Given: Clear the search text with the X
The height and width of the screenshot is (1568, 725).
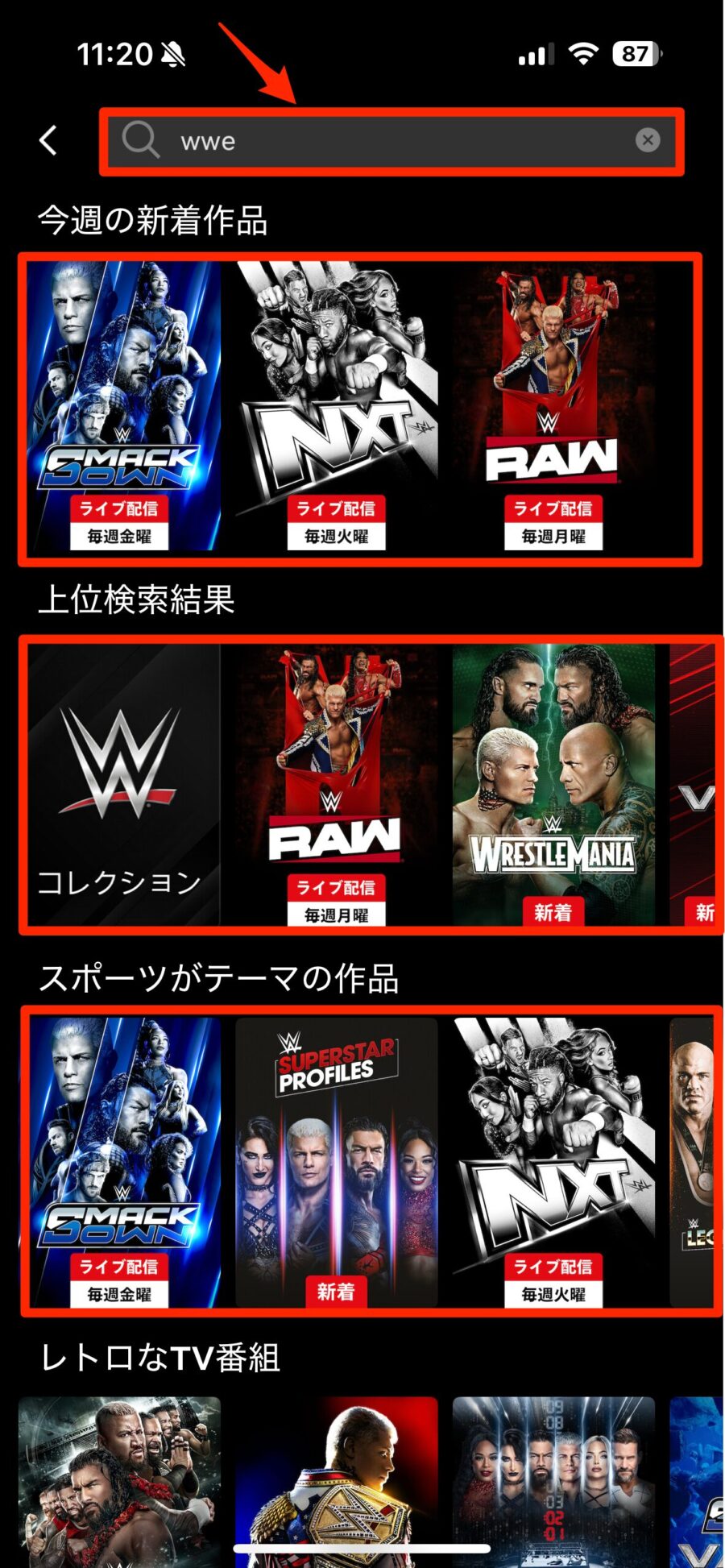Looking at the screenshot, I should click(x=648, y=140).
